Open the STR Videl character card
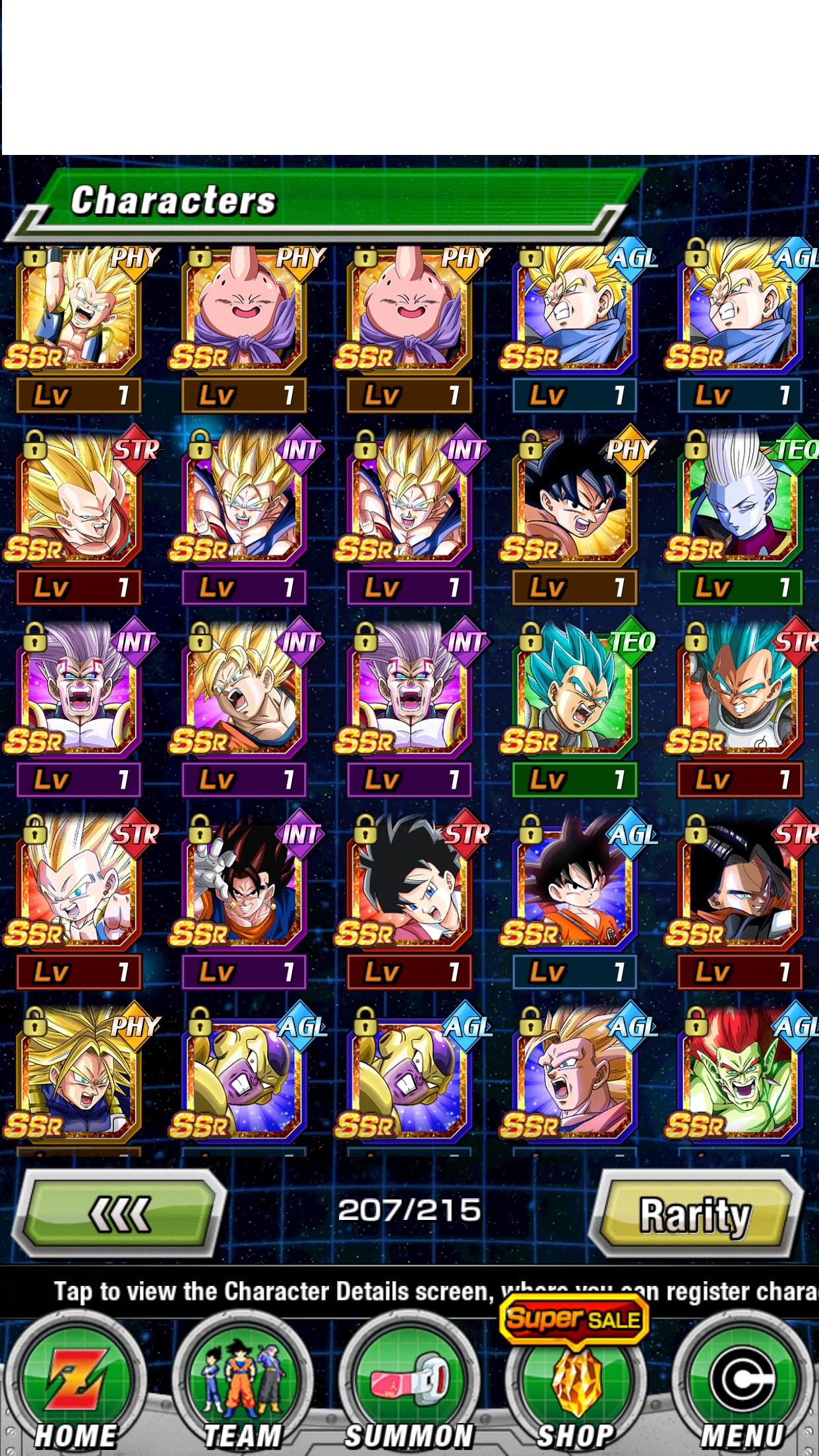Screen dimensions: 819x1456 pyautogui.click(x=409, y=901)
